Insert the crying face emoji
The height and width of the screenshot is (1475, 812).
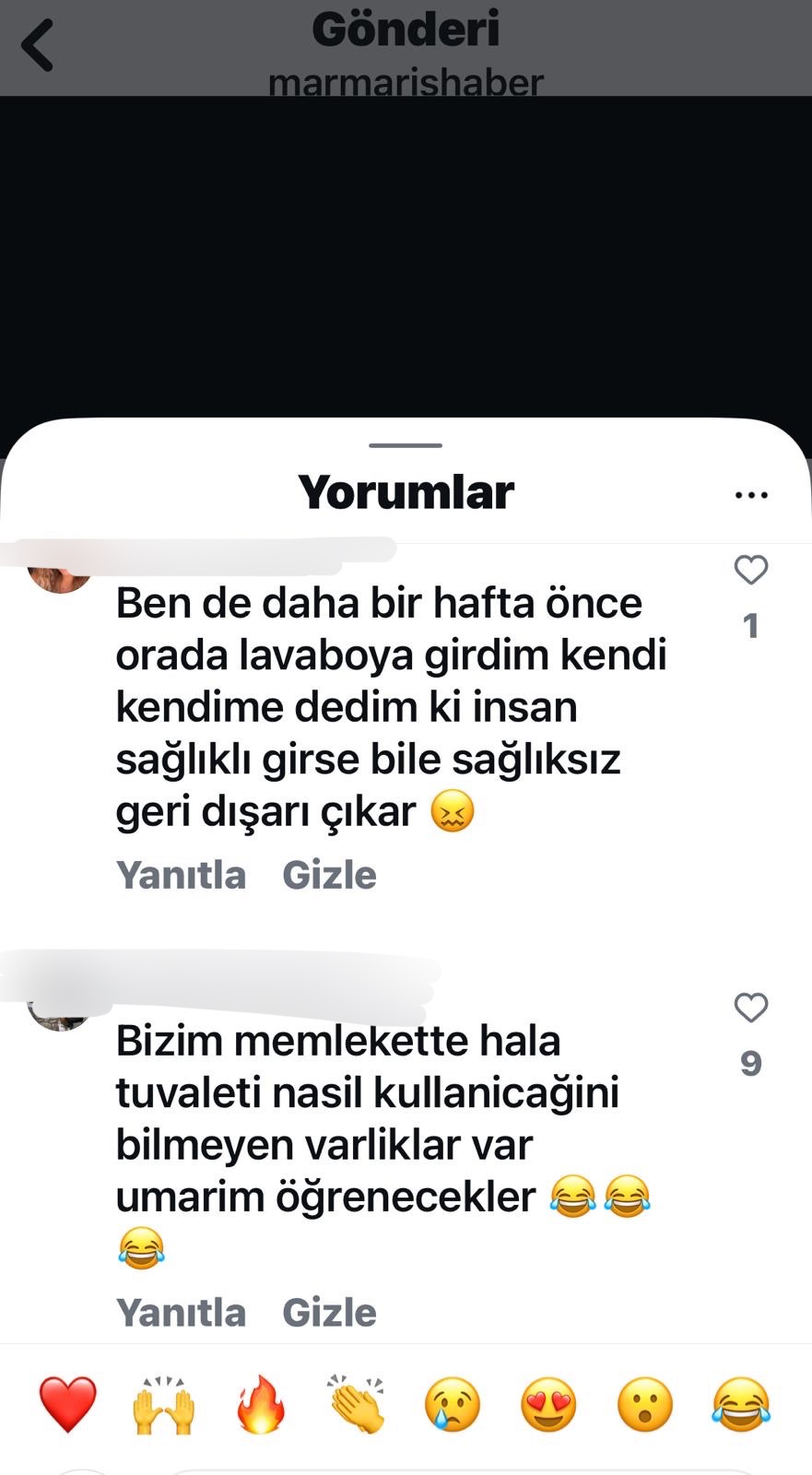[453, 1405]
